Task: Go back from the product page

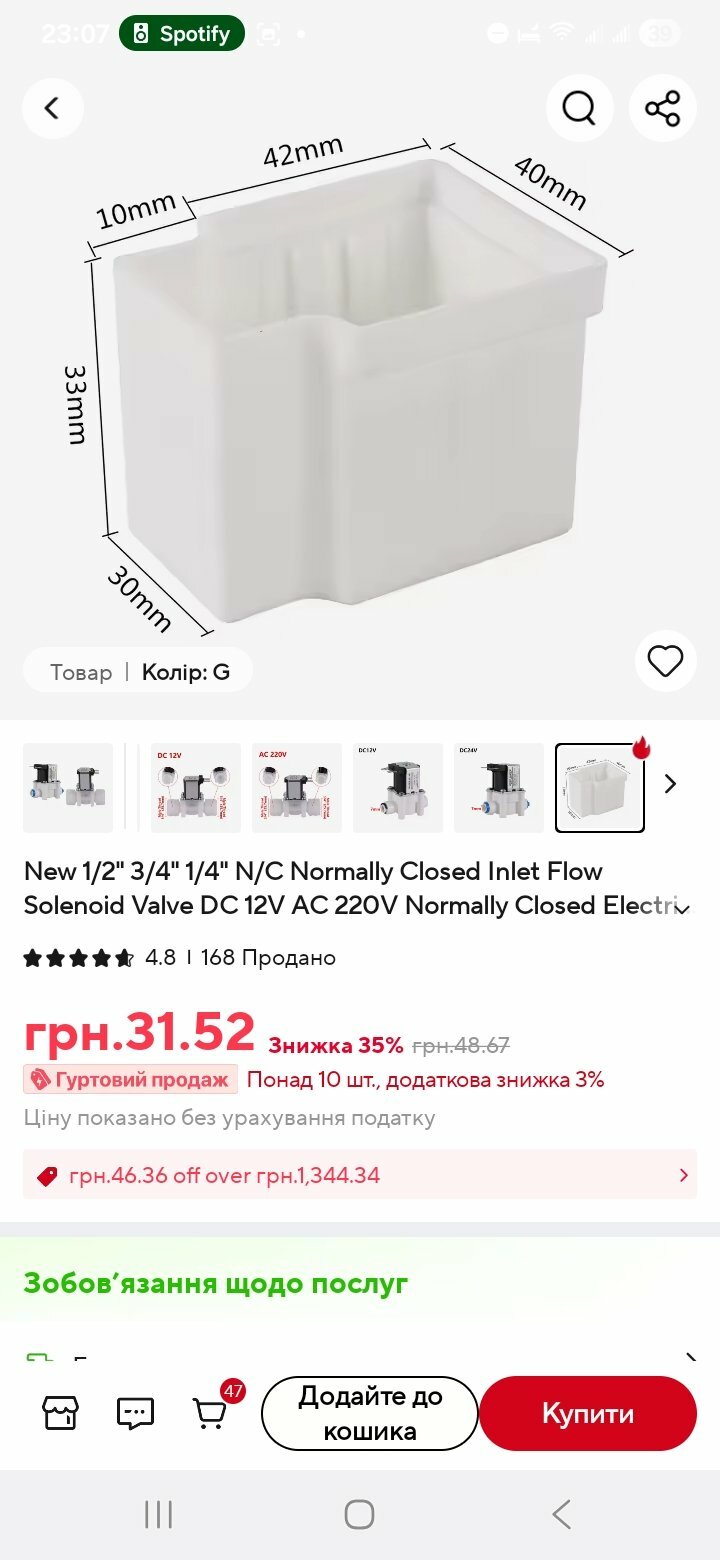Action: click(x=52, y=108)
